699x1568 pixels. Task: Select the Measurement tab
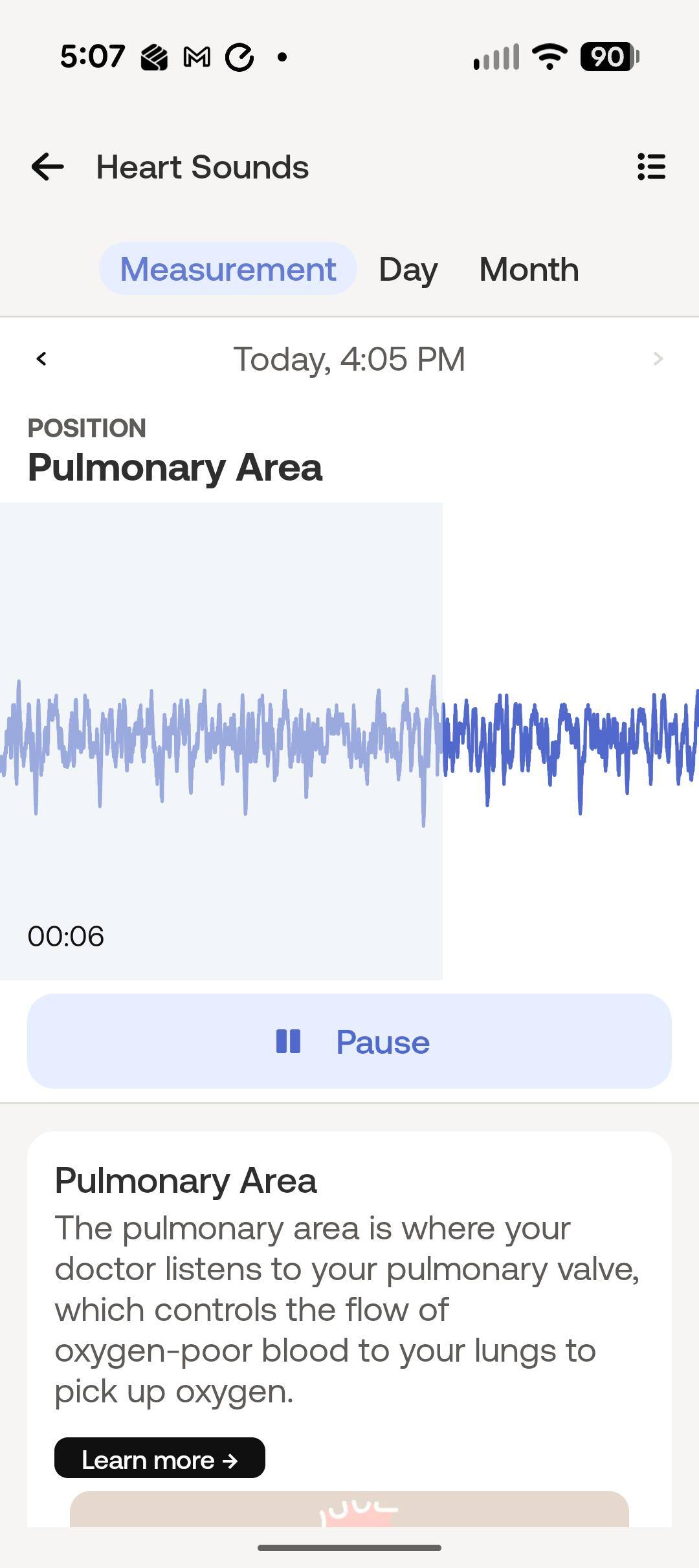[x=228, y=269]
